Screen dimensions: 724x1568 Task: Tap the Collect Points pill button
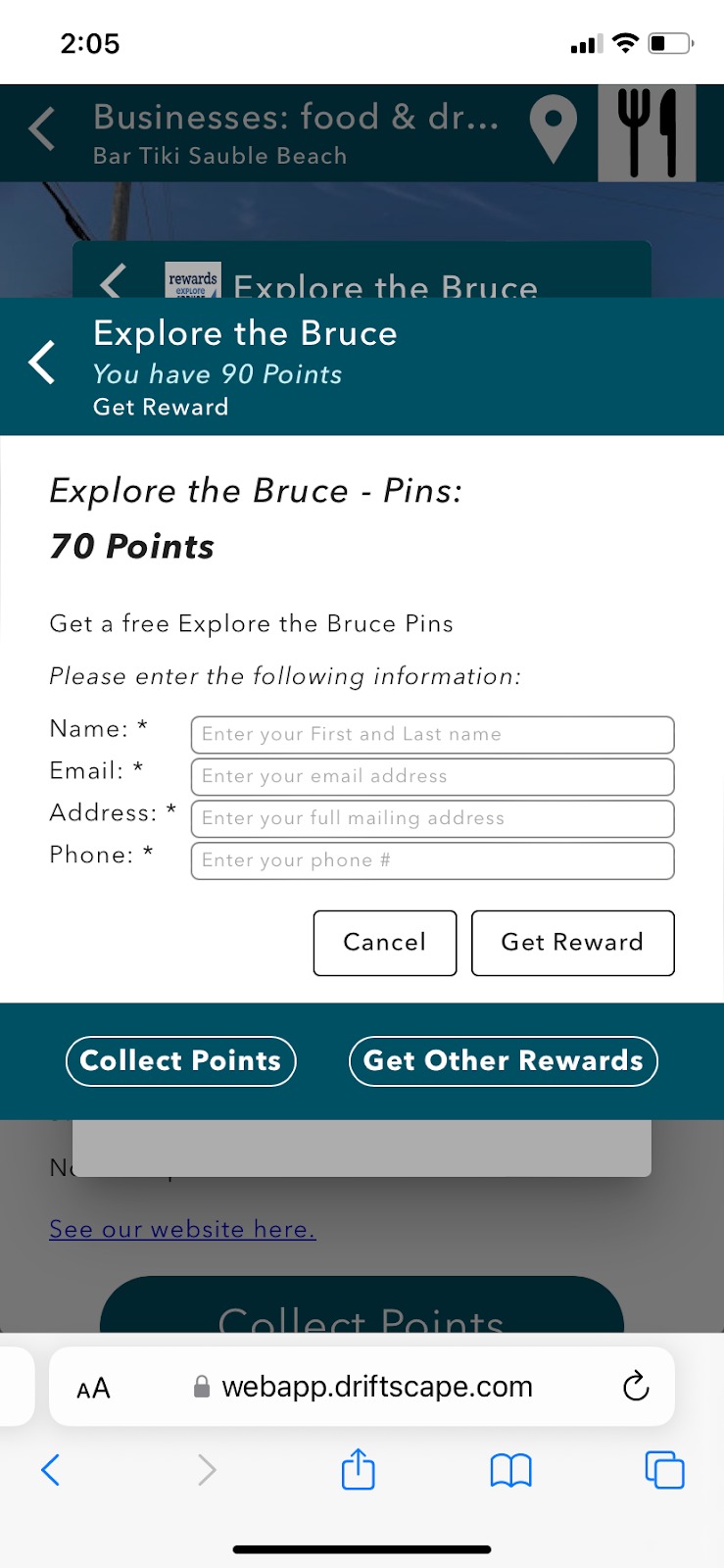click(180, 1060)
